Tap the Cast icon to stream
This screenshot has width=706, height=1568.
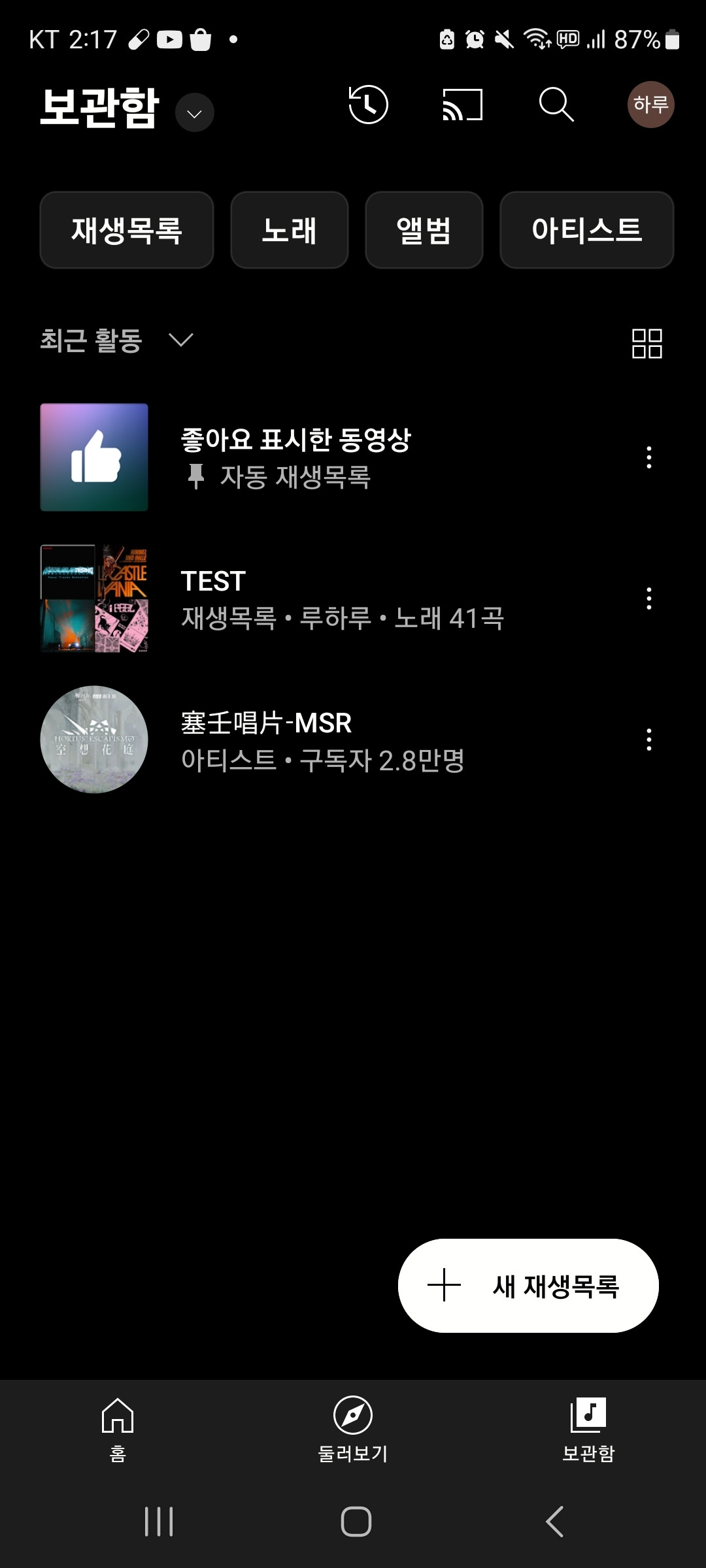[462, 105]
